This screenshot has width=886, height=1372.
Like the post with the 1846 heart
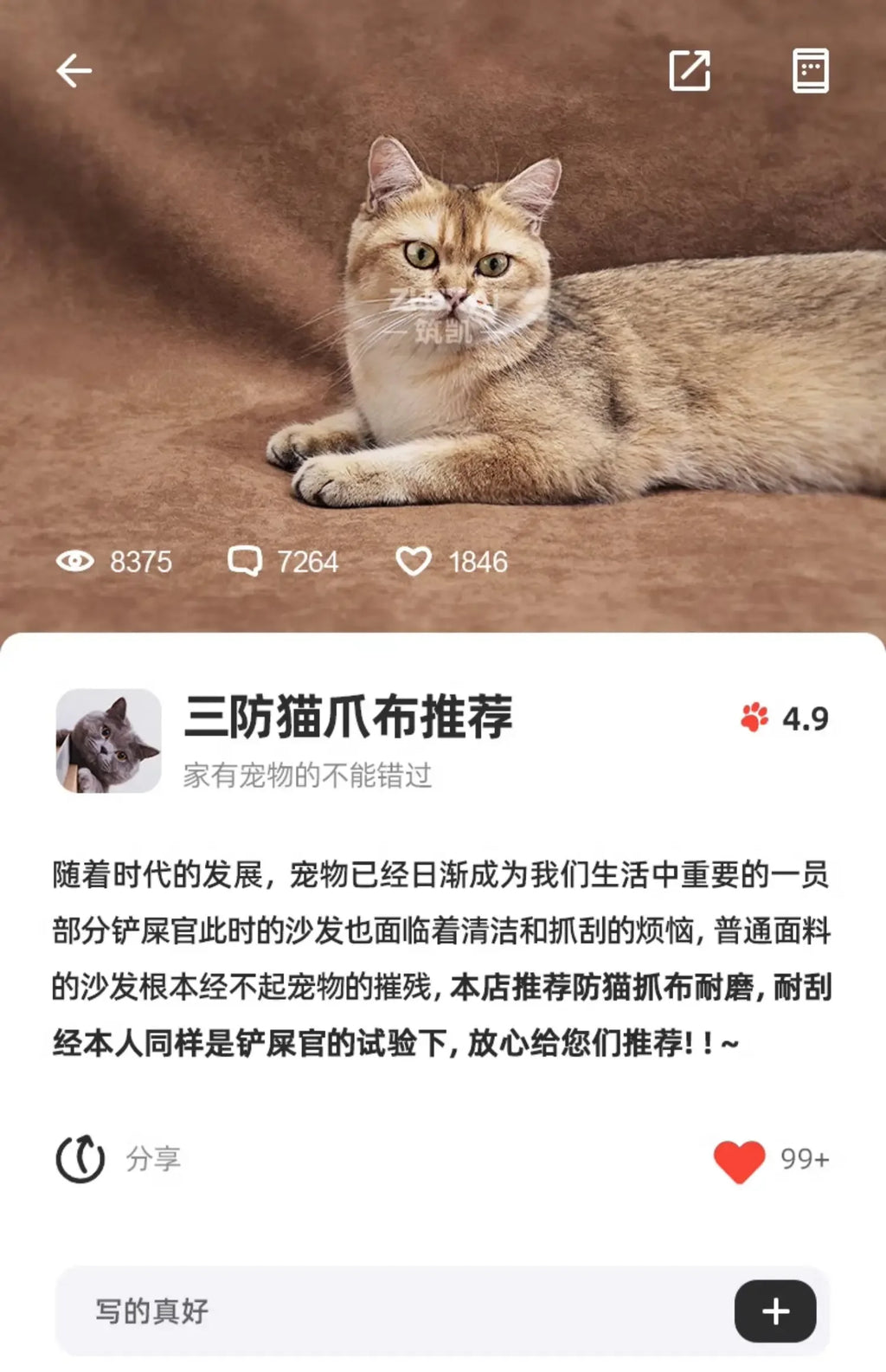414,562
